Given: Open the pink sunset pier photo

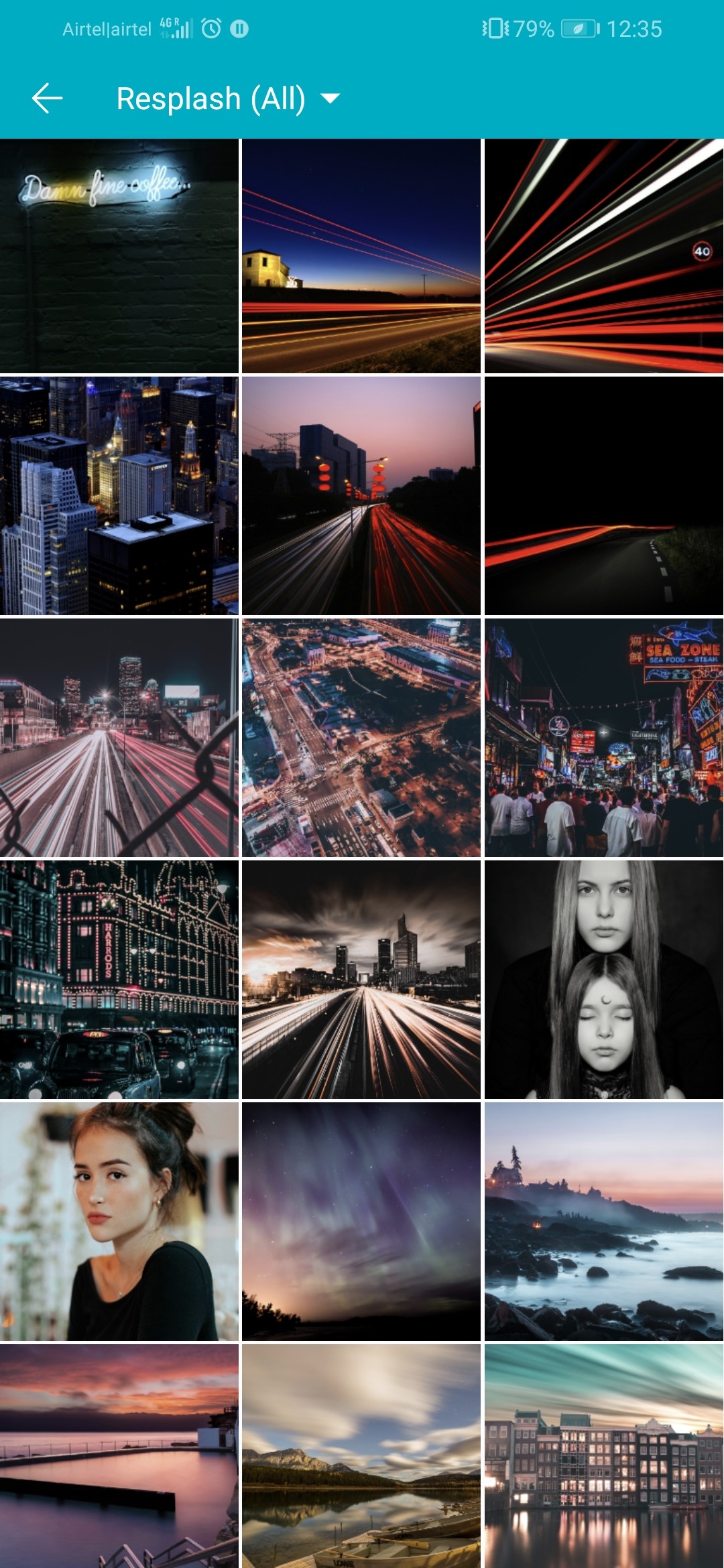Looking at the screenshot, I should pyautogui.click(x=119, y=1455).
